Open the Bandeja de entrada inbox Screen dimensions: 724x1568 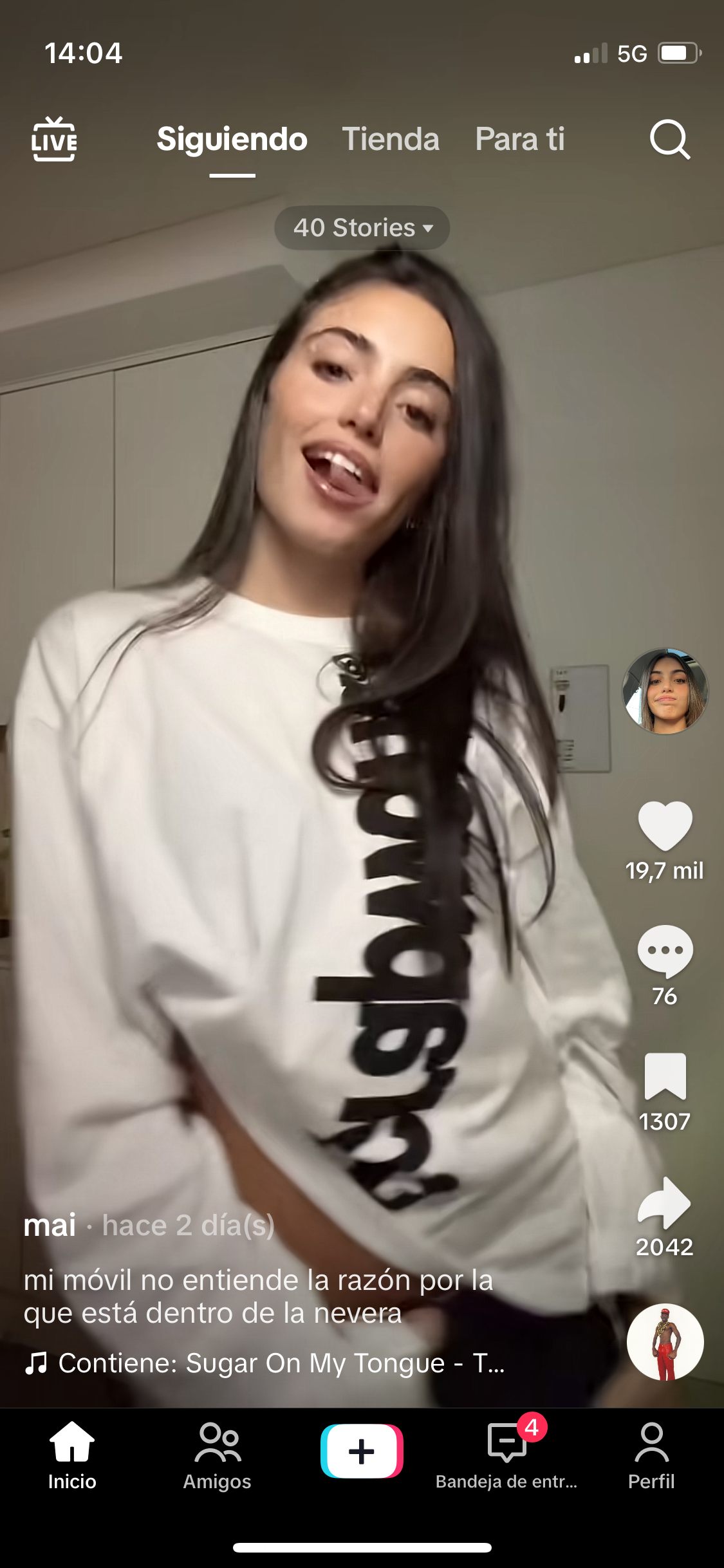506,1455
